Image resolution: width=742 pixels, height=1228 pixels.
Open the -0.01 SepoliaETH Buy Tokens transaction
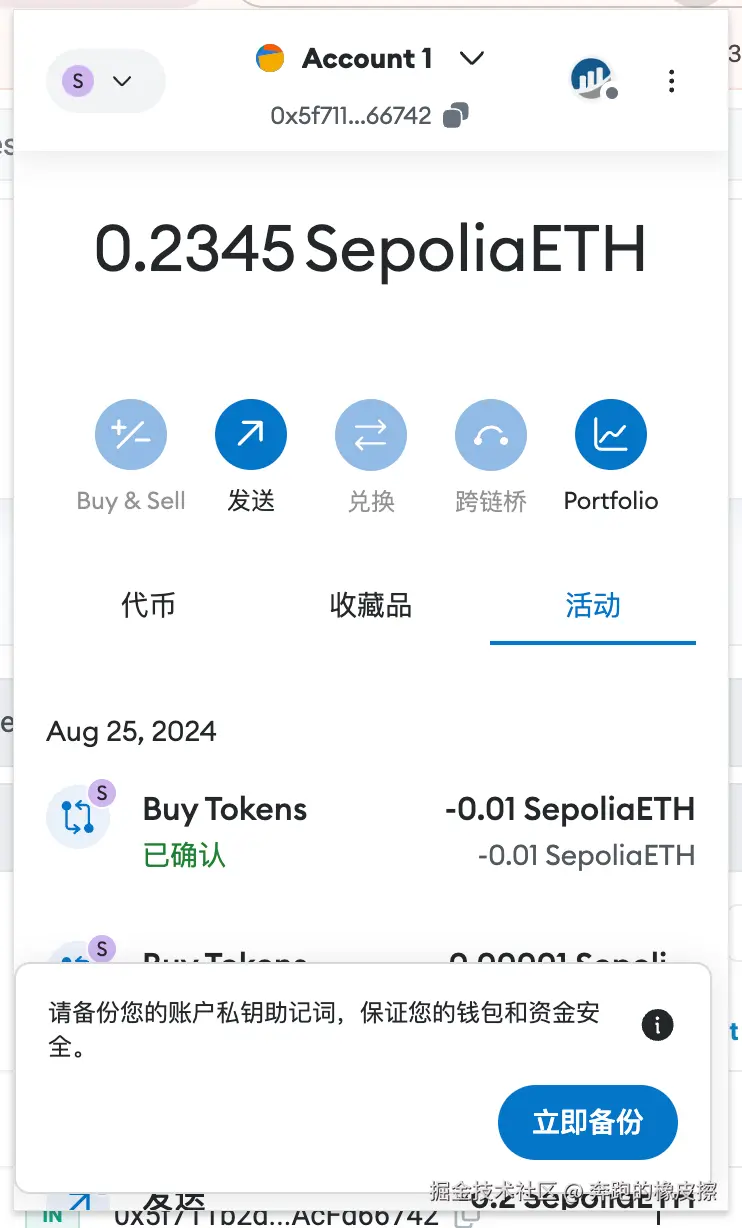click(x=370, y=831)
